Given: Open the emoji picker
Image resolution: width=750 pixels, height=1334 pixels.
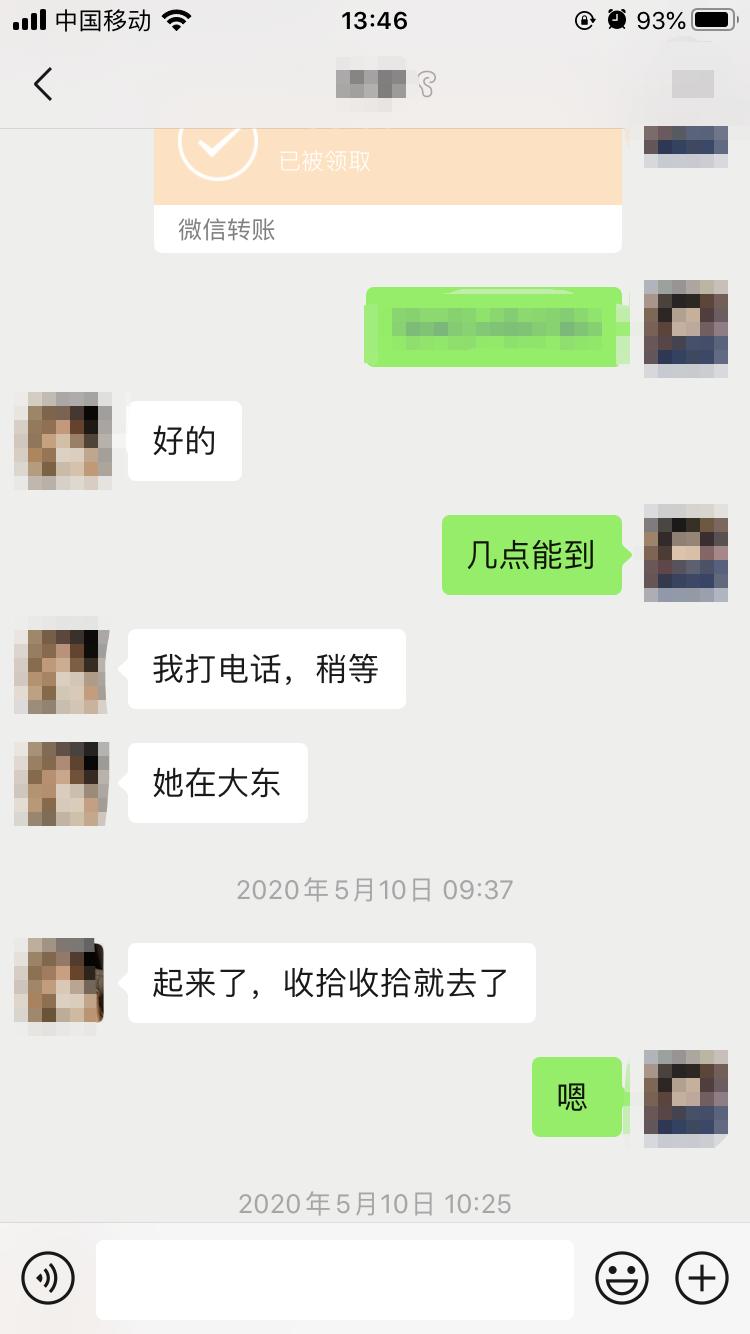Looking at the screenshot, I should (622, 1278).
